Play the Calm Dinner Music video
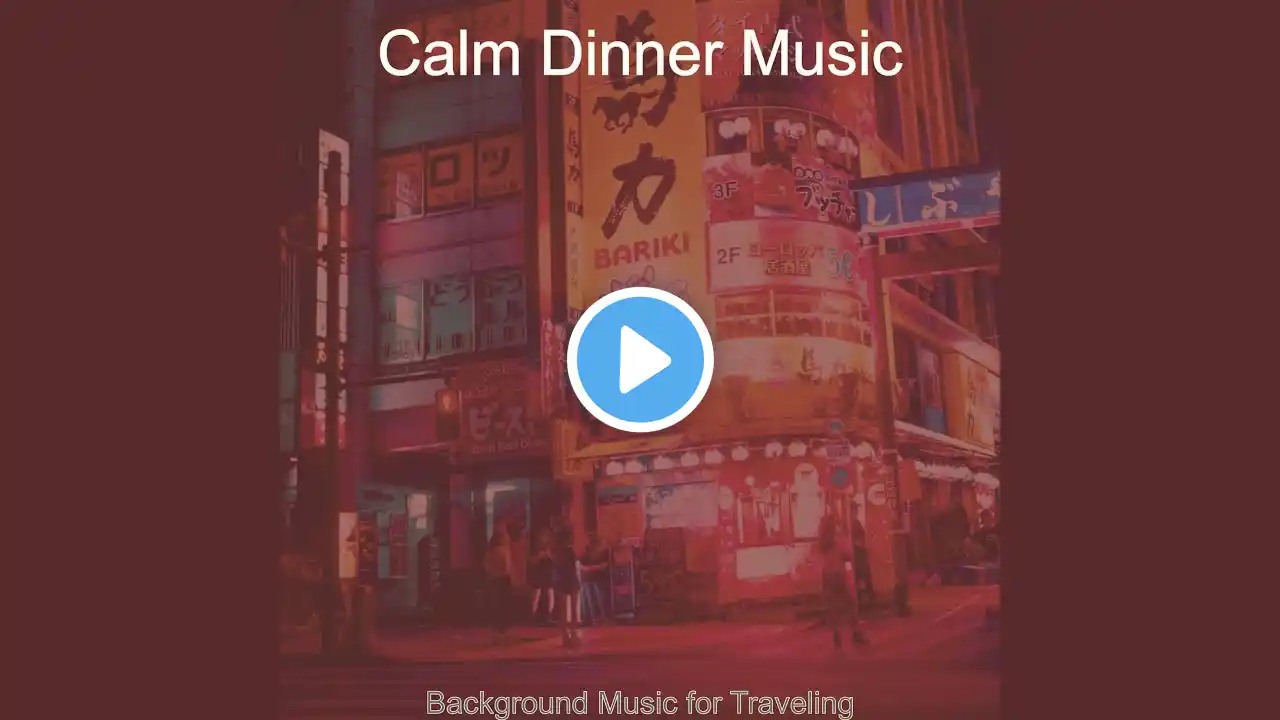1280x720 pixels. [640, 360]
